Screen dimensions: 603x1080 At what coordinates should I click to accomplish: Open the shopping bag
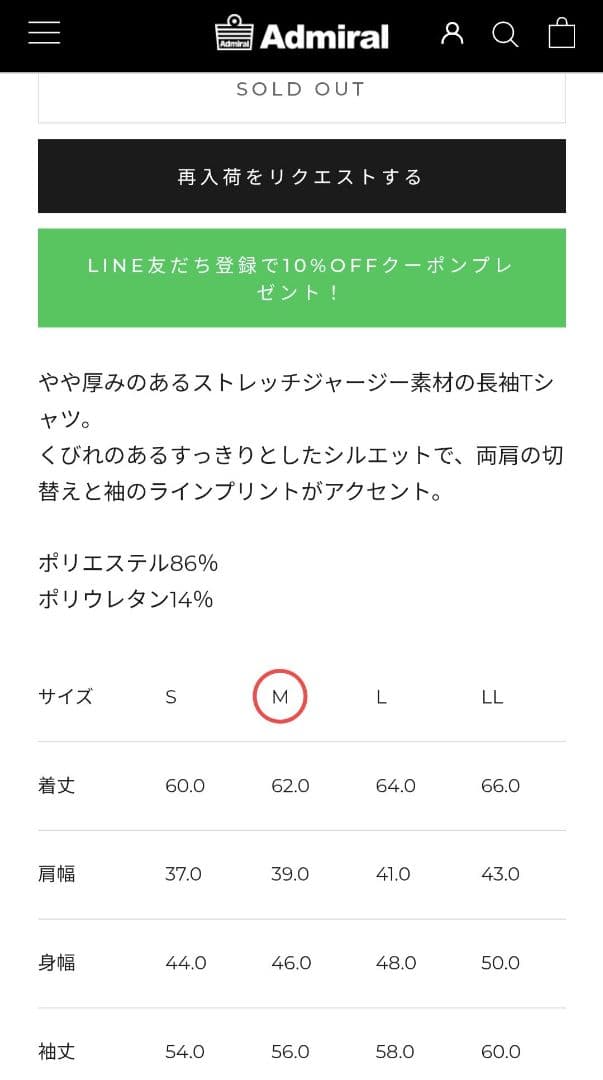pyautogui.click(x=561, y=34)
